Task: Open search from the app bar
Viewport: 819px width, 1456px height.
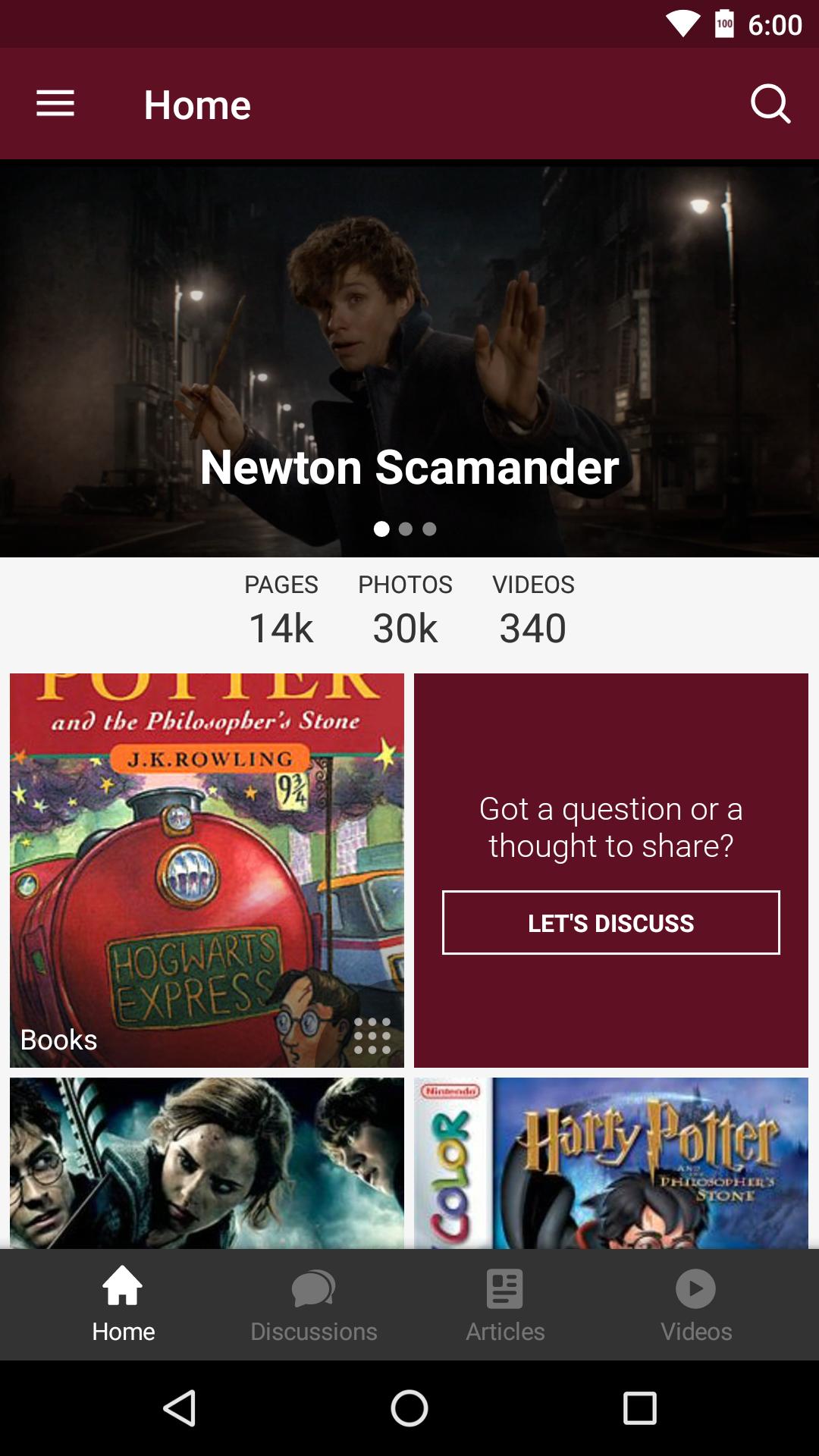Action: (x=770, y=104)
